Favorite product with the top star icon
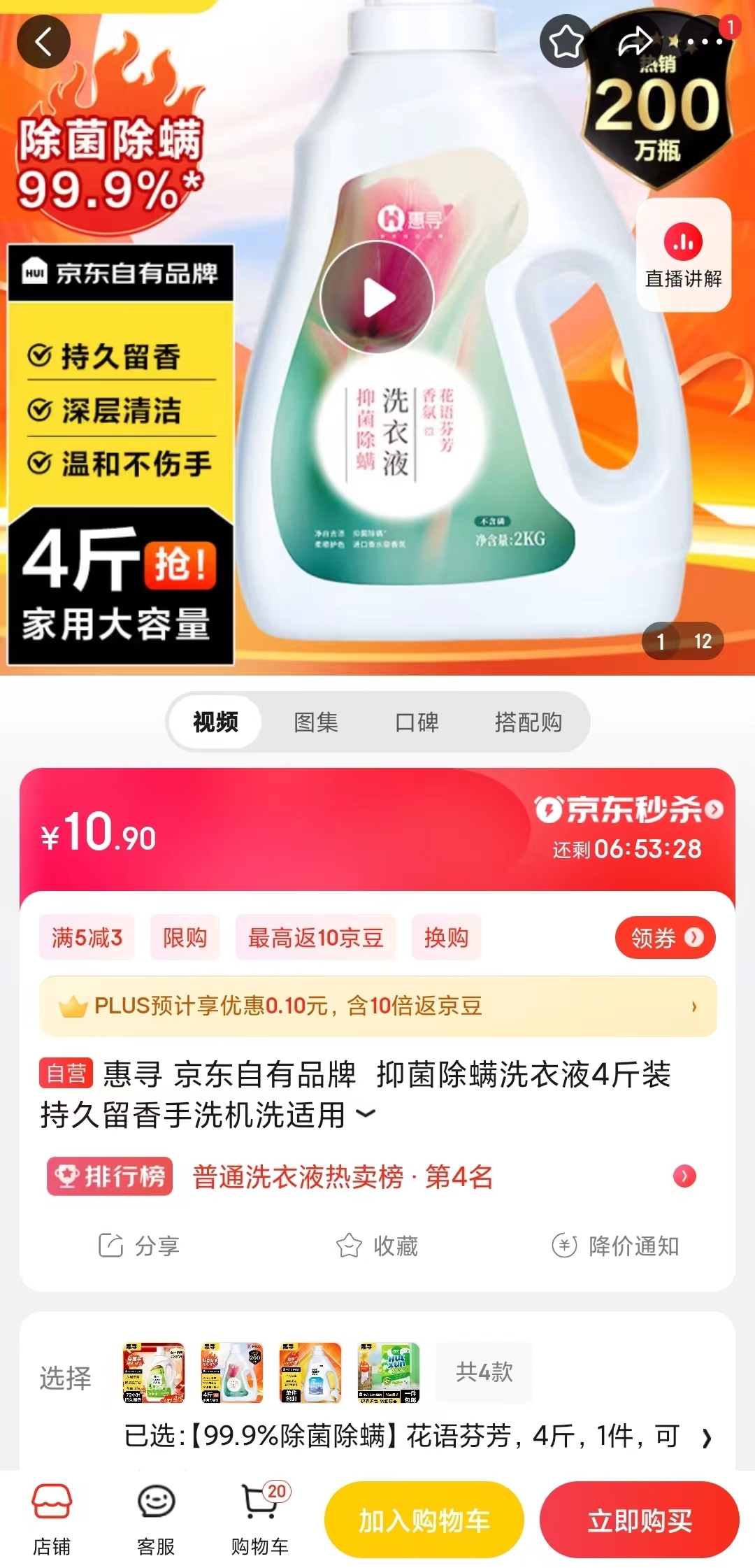This screenshot has width=755, height=1568. [x=566, y=42]
